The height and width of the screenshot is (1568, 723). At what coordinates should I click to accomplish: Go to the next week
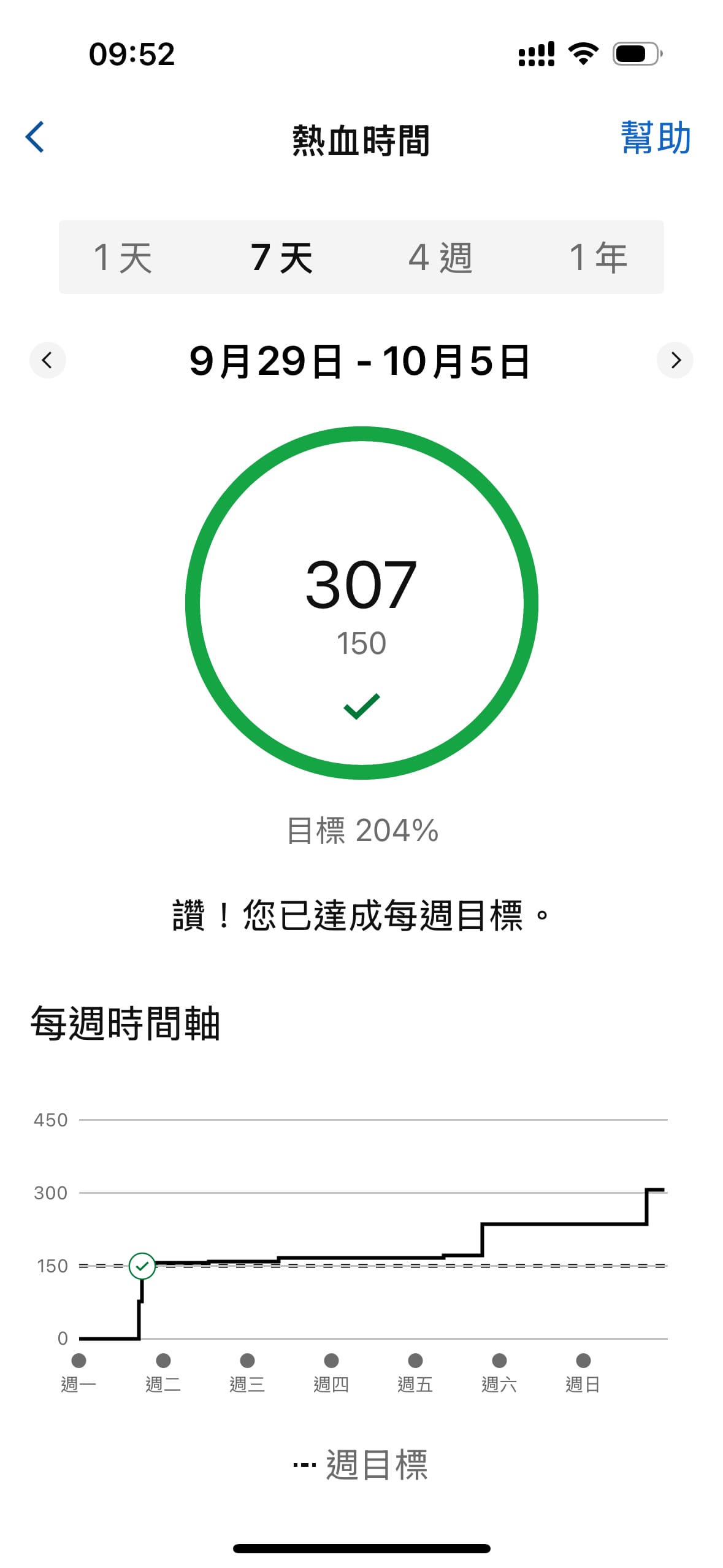(x=675, y=360)
